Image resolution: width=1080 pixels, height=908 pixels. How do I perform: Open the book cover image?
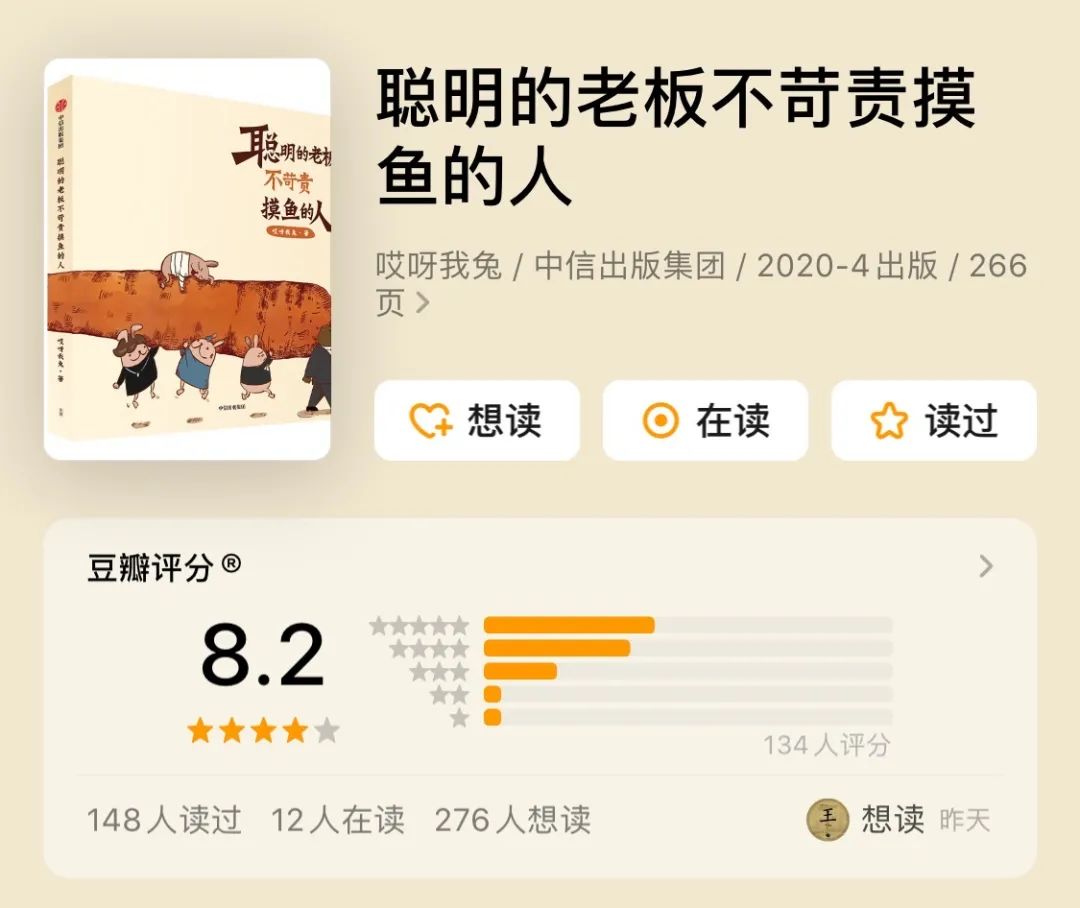(187, 259)
